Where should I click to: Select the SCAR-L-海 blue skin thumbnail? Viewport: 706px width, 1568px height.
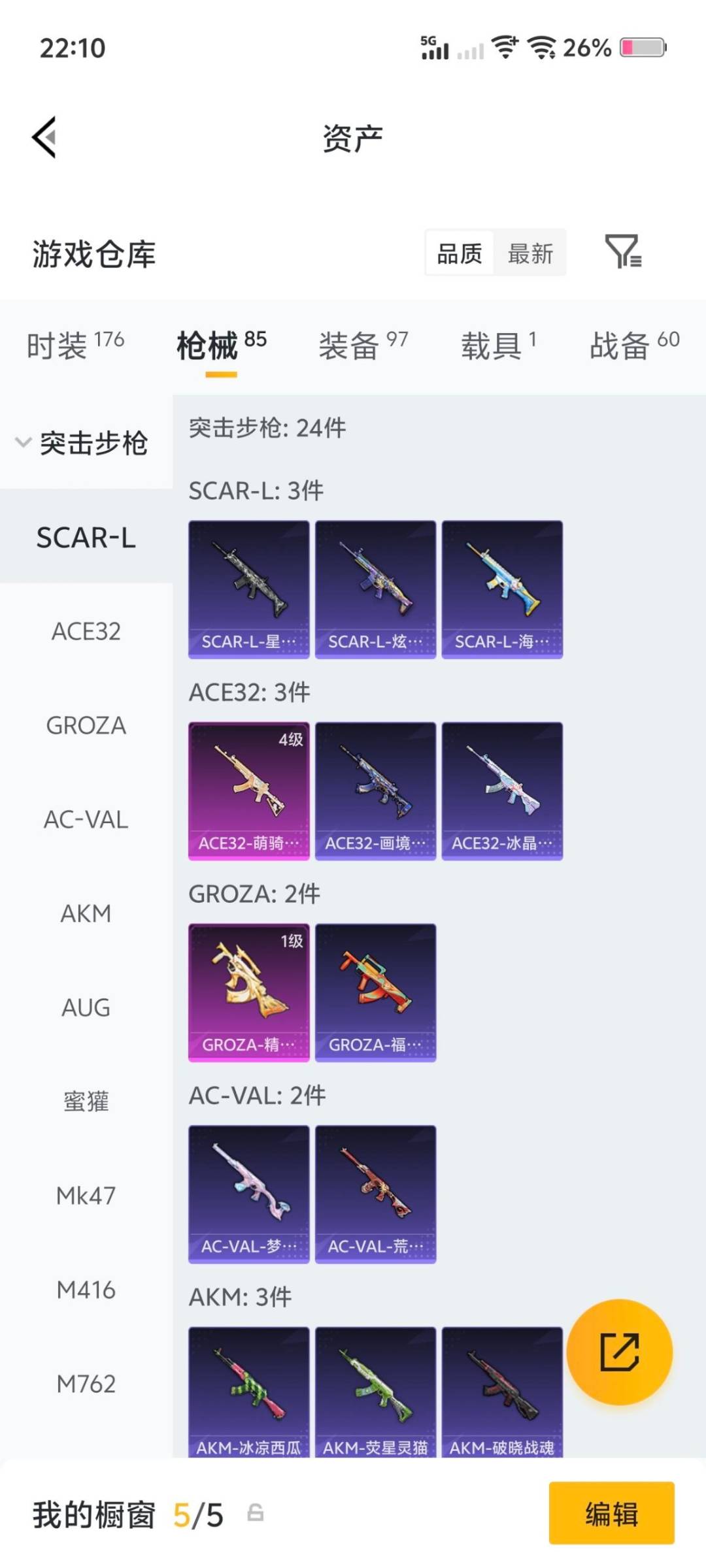(501, 585)
